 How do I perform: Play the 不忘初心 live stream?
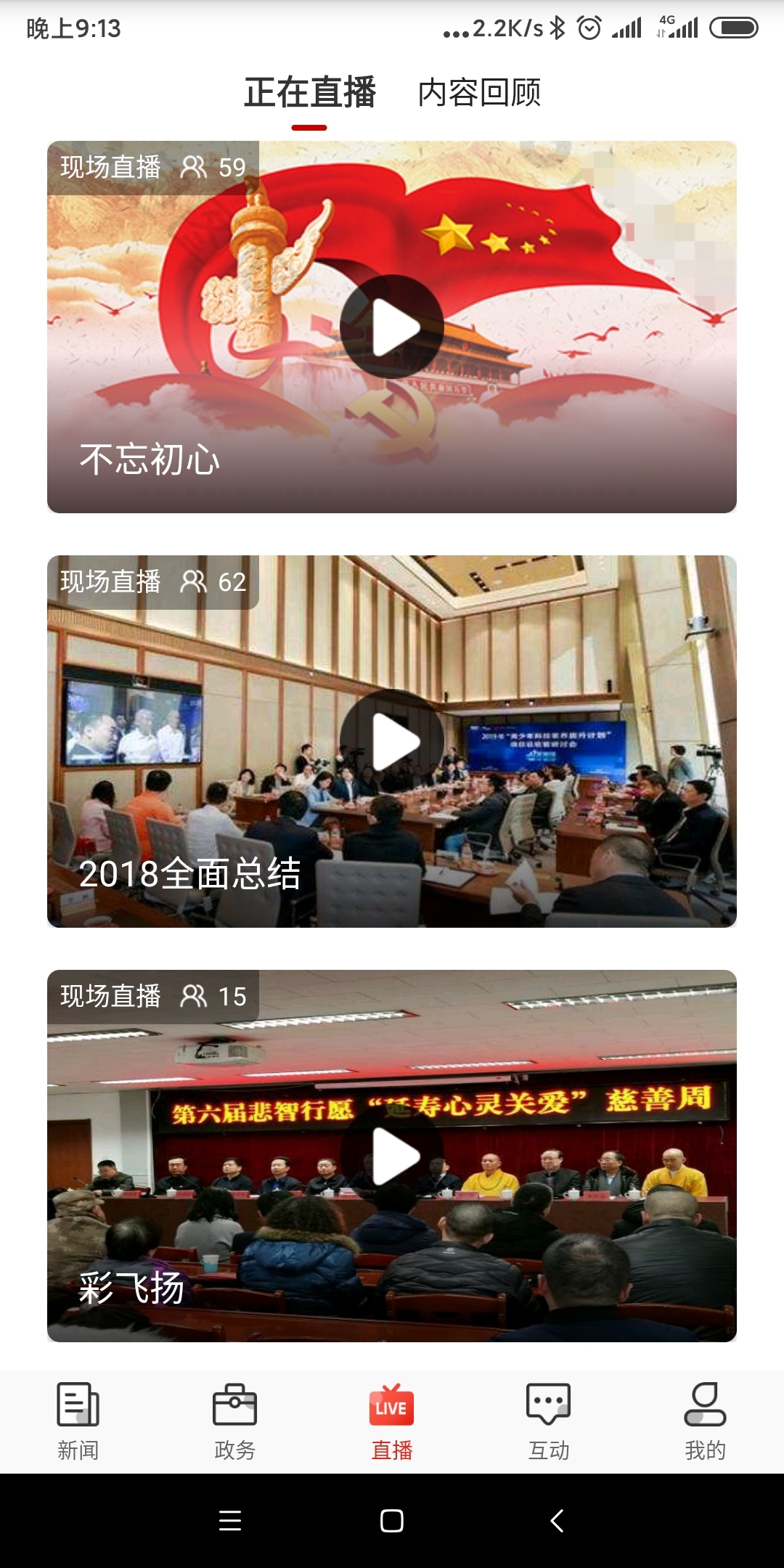[x=392, y=327]
